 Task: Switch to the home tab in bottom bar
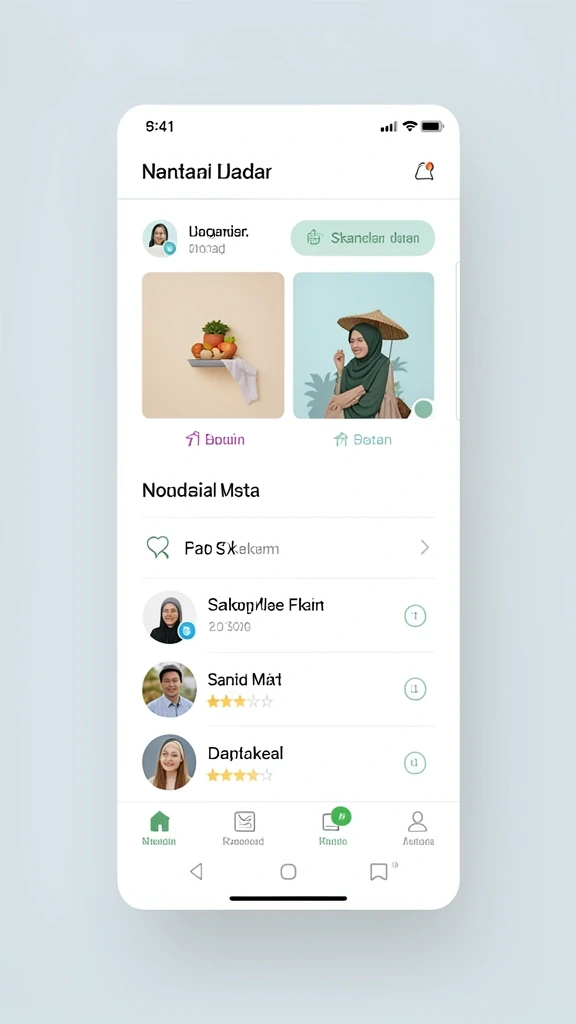(x=159, y=828)
